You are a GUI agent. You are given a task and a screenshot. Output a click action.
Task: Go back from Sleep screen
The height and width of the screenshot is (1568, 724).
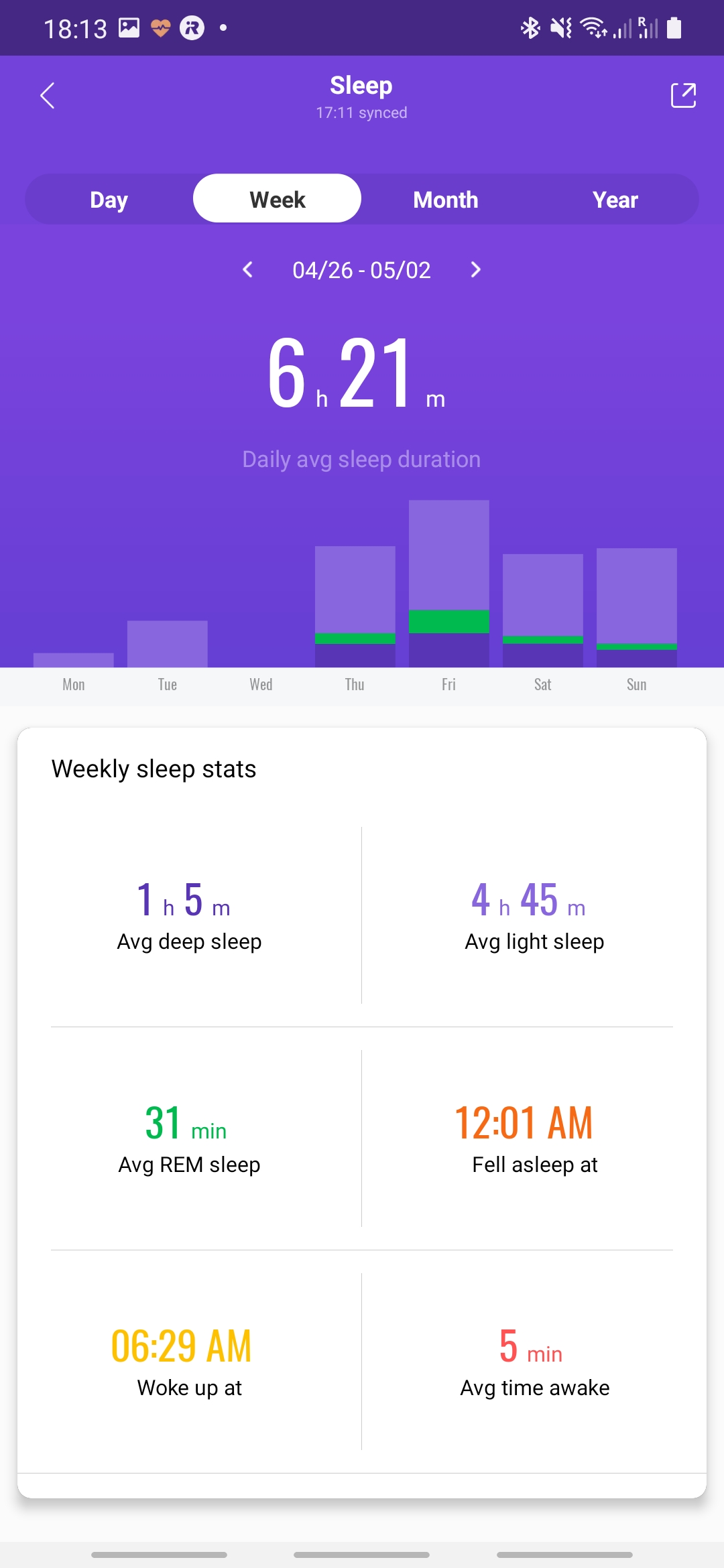coord(47,96)
